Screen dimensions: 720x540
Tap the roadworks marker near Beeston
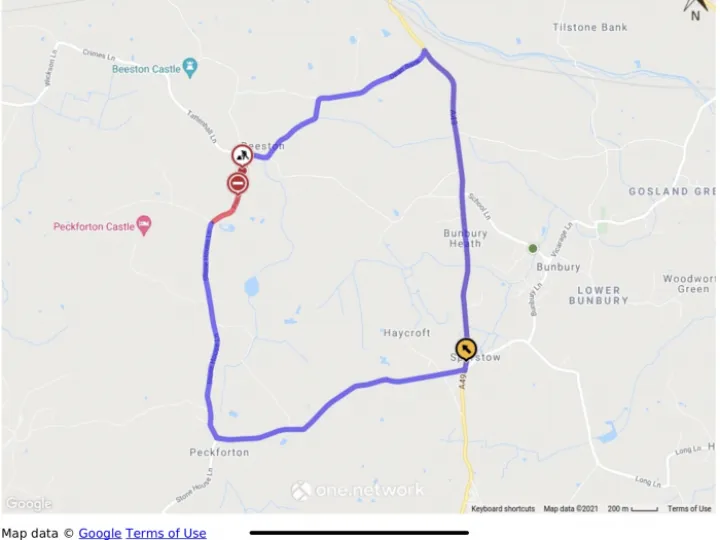click(243, 156)
